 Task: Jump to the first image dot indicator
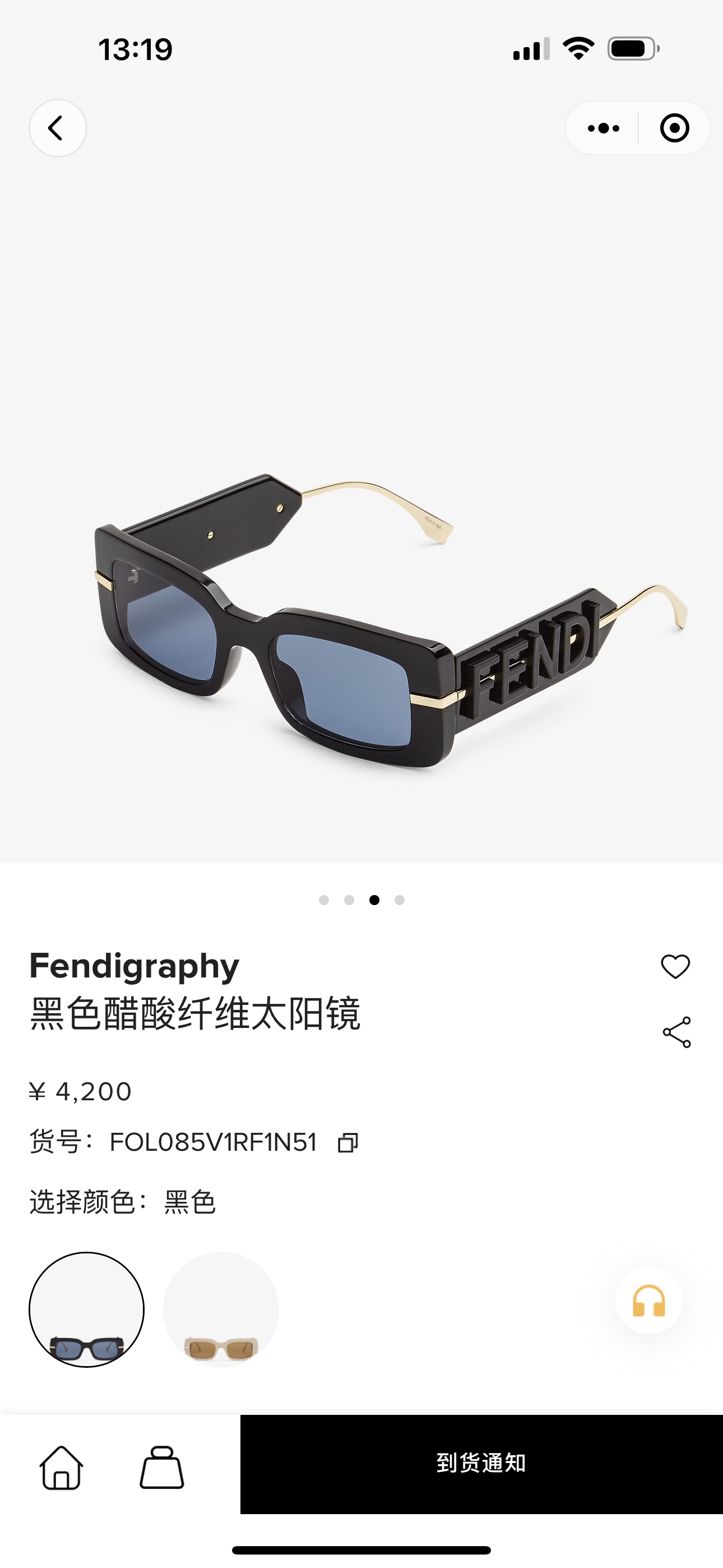pyautogui.click(x=324, y=900)
